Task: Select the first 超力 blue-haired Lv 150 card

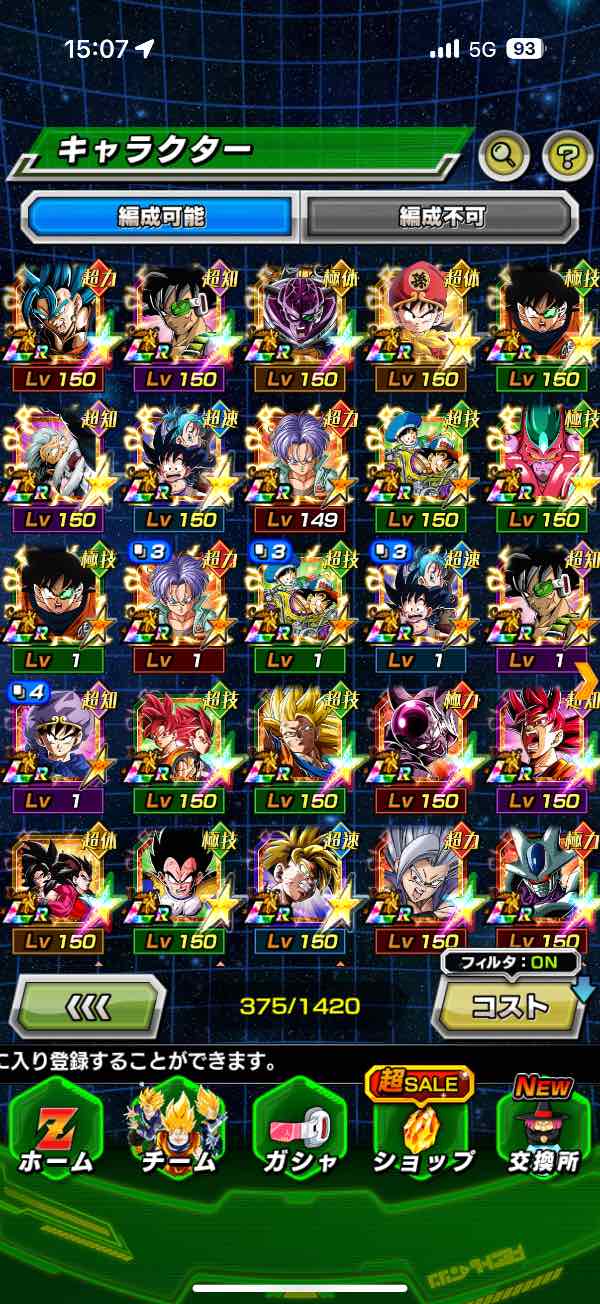Action: point(58,324)
